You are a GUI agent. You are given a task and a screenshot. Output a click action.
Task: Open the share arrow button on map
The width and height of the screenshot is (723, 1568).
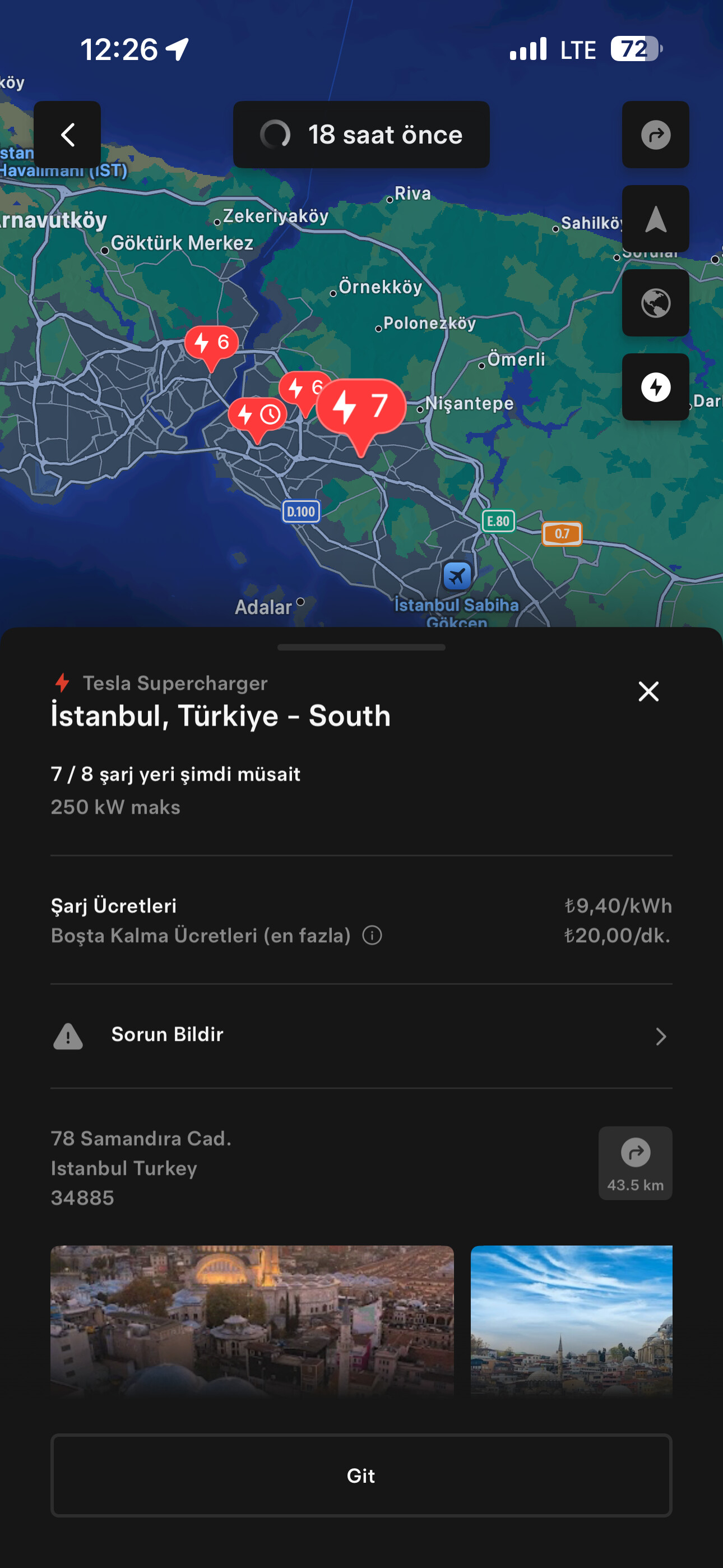tap(655, 135)
